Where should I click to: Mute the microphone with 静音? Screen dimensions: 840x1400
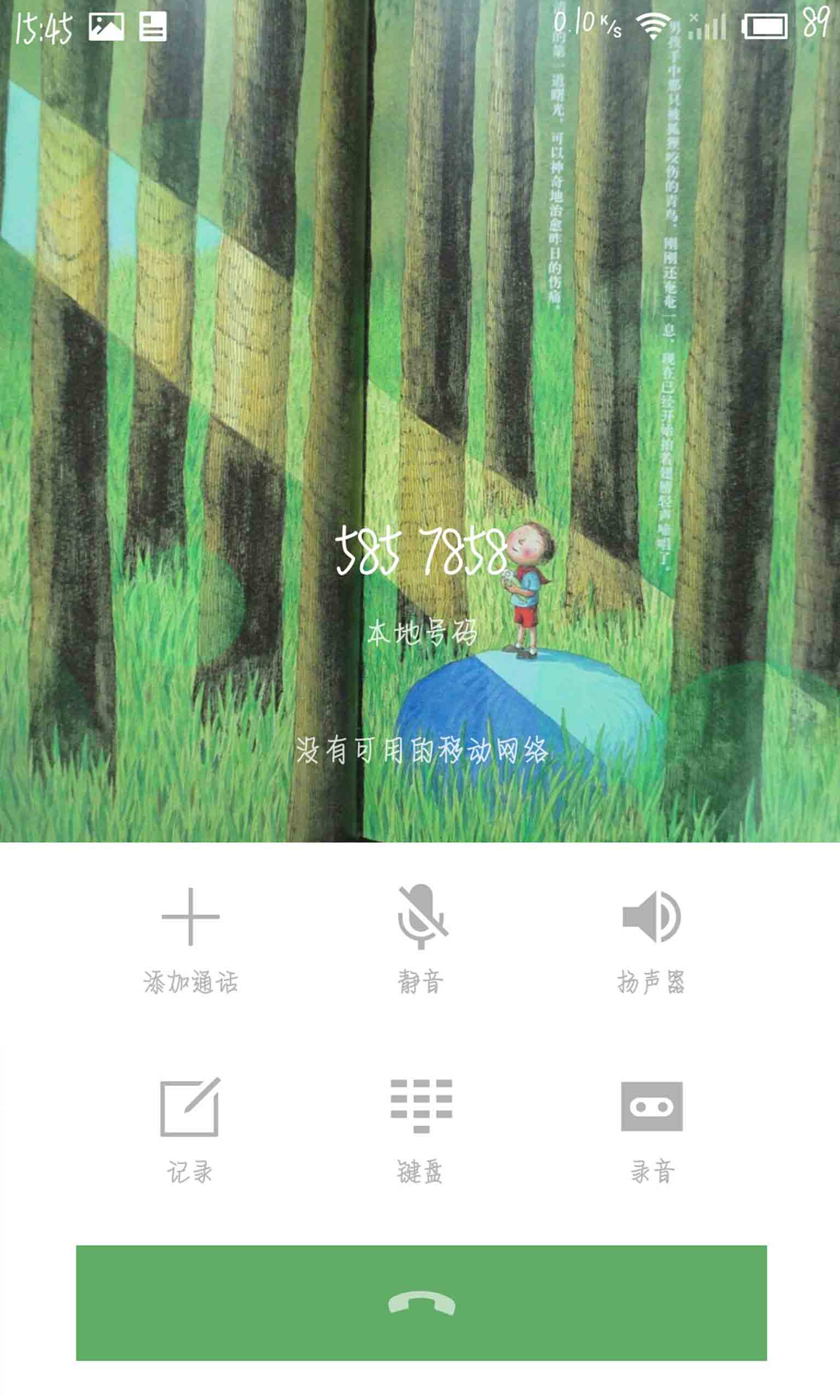421,940
